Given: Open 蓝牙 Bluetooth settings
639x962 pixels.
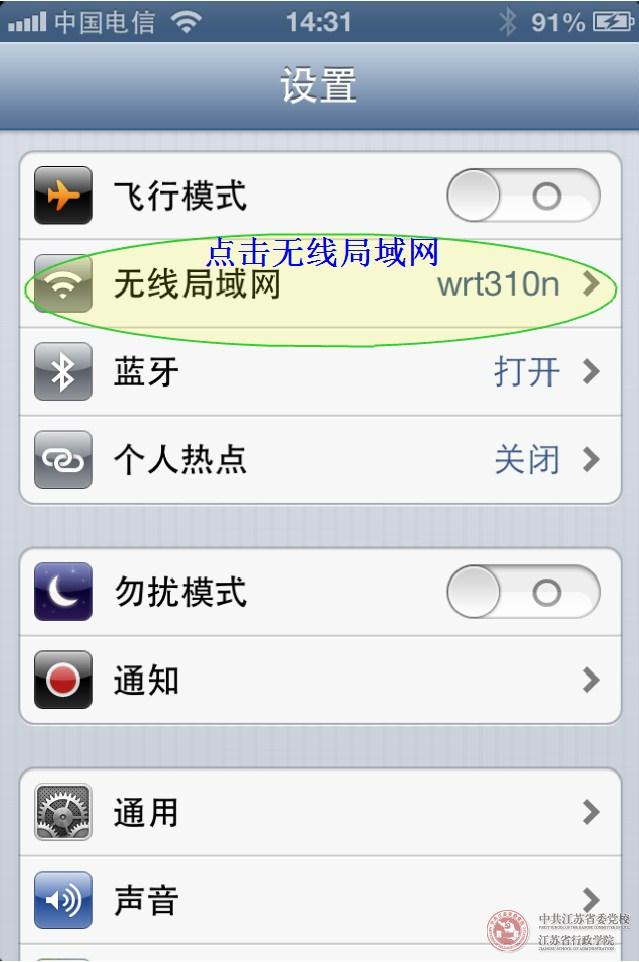Looking at the screenshot, I should [320, 372].
